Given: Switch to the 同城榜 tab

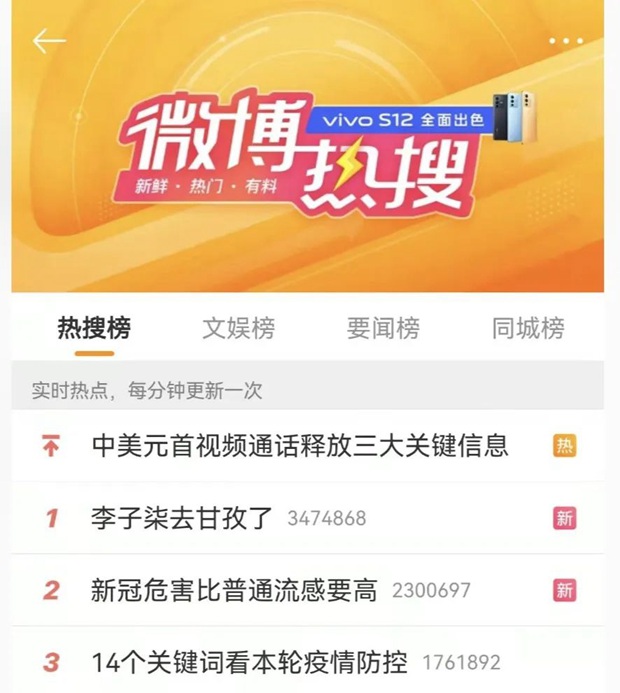Looking at the screenshot, I should [x=528, y=328].
